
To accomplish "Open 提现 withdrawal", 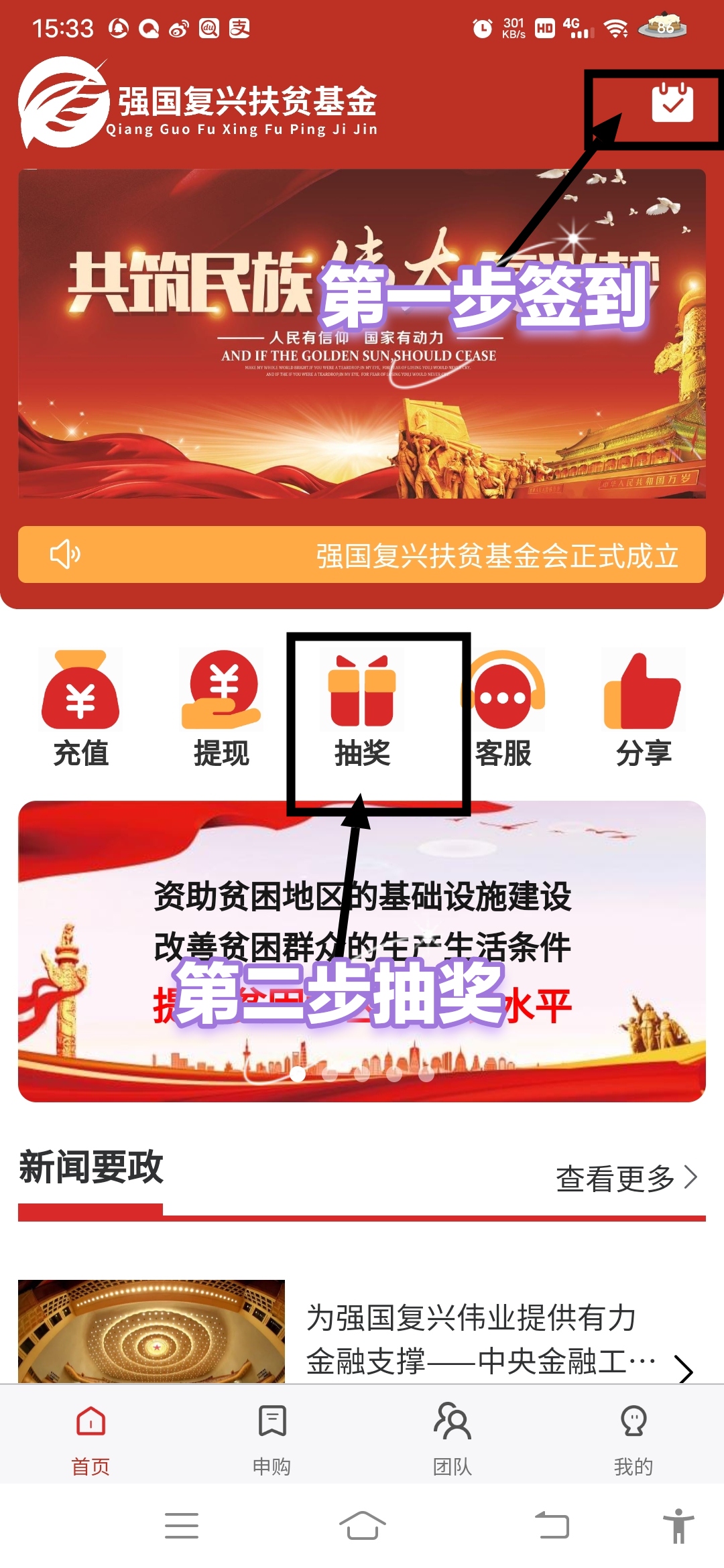I will pyautogui.click(x=221, y=709).
